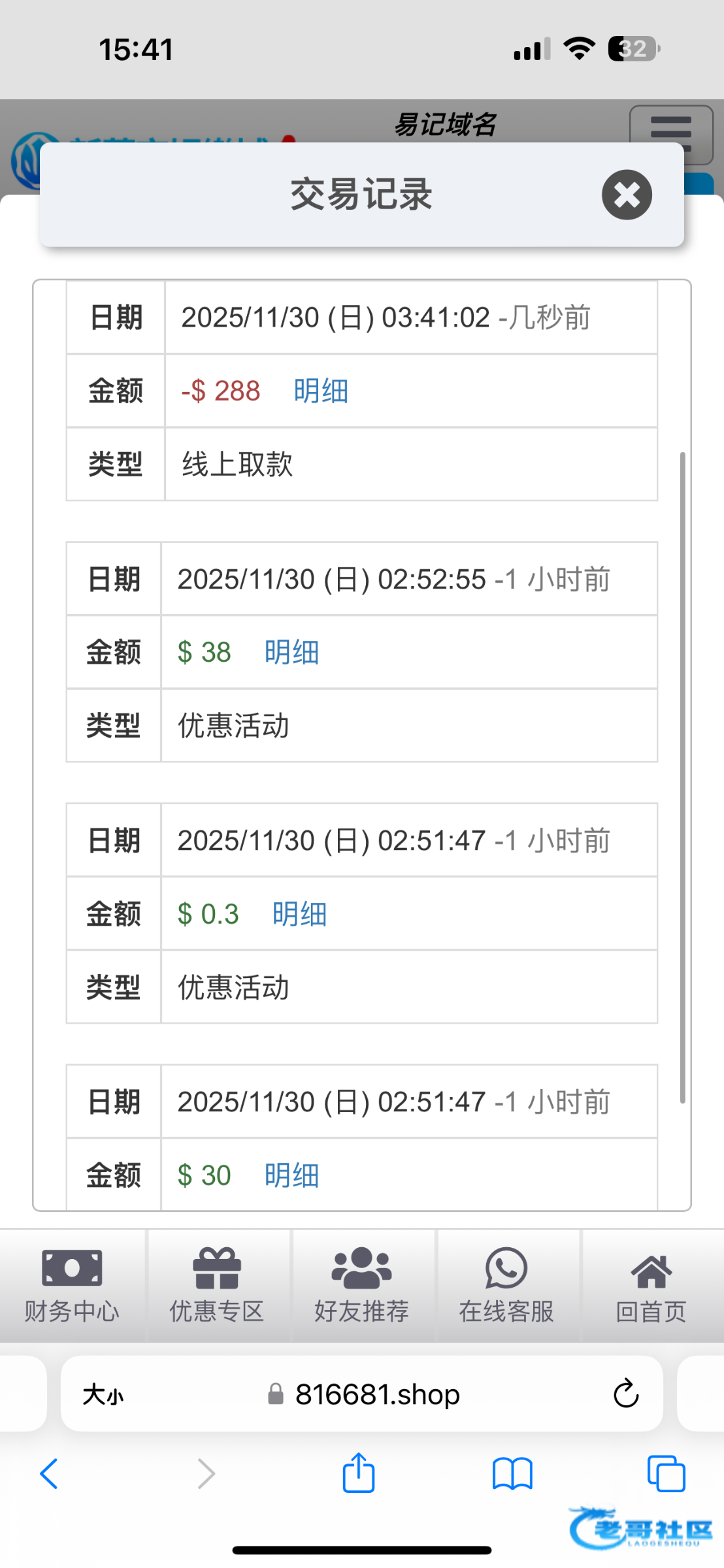Return to 回首页

651,1285
